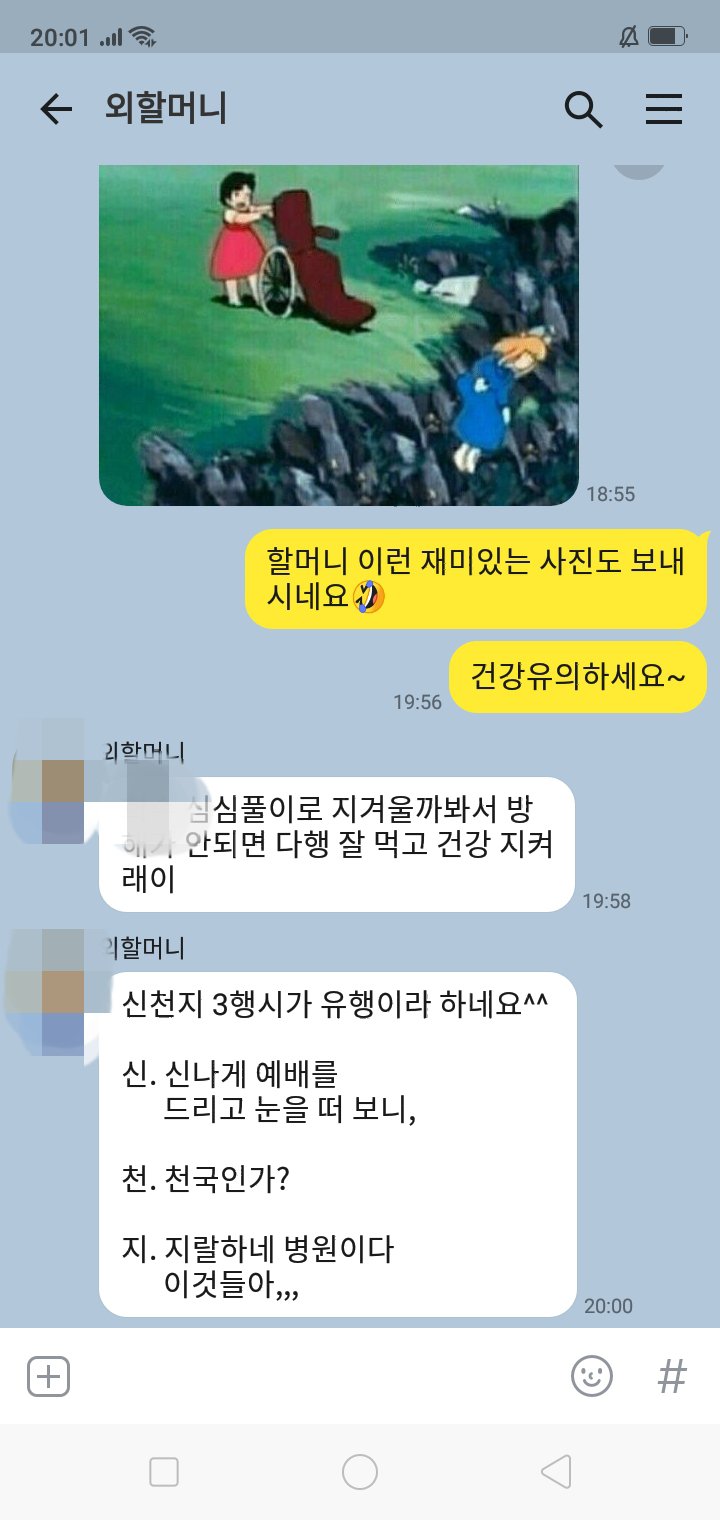The image size is (720, 1520).
Task: Open the emoticon picker
Action: [591, 1377]
